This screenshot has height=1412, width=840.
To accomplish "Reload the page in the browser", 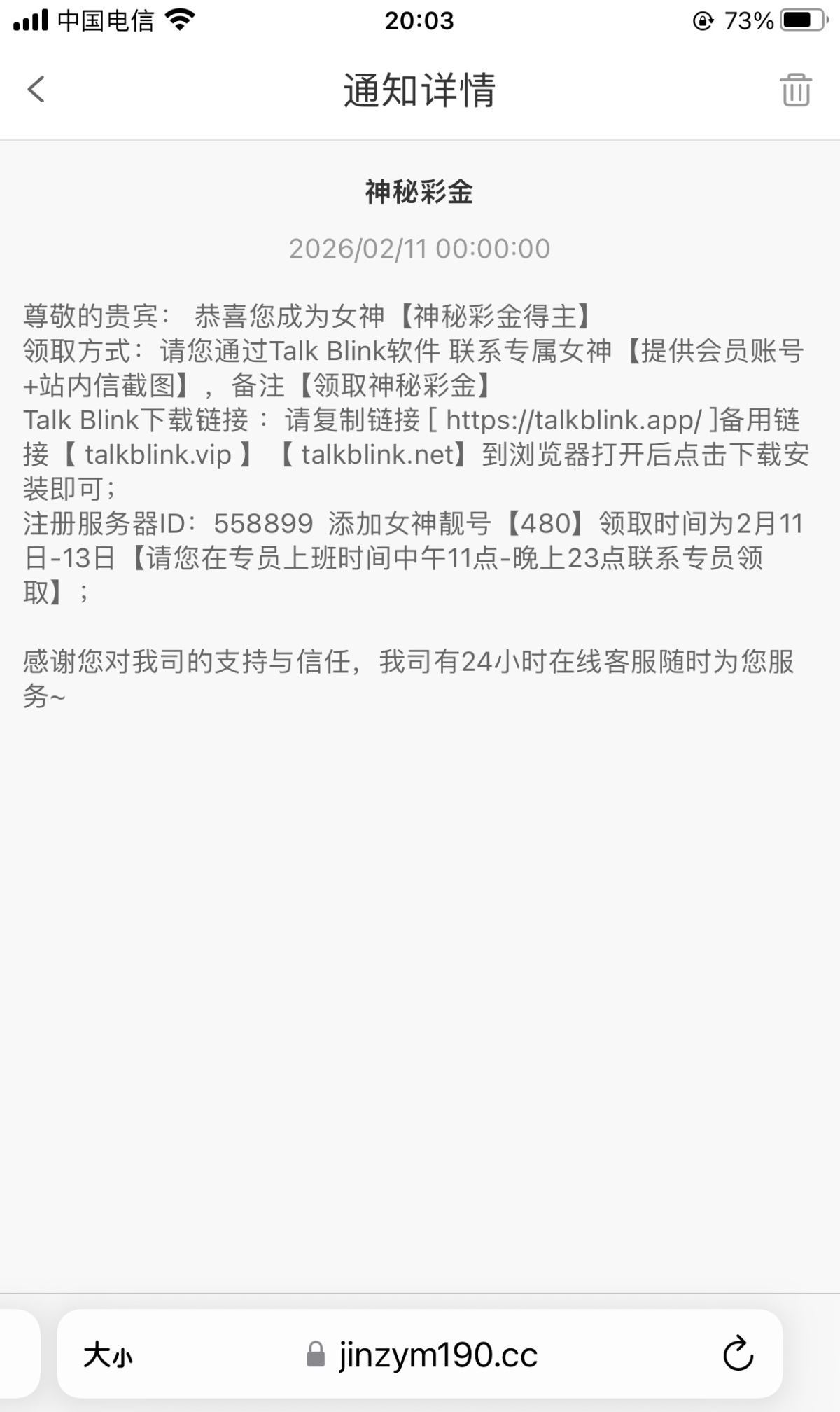I will click(738, 1355).
